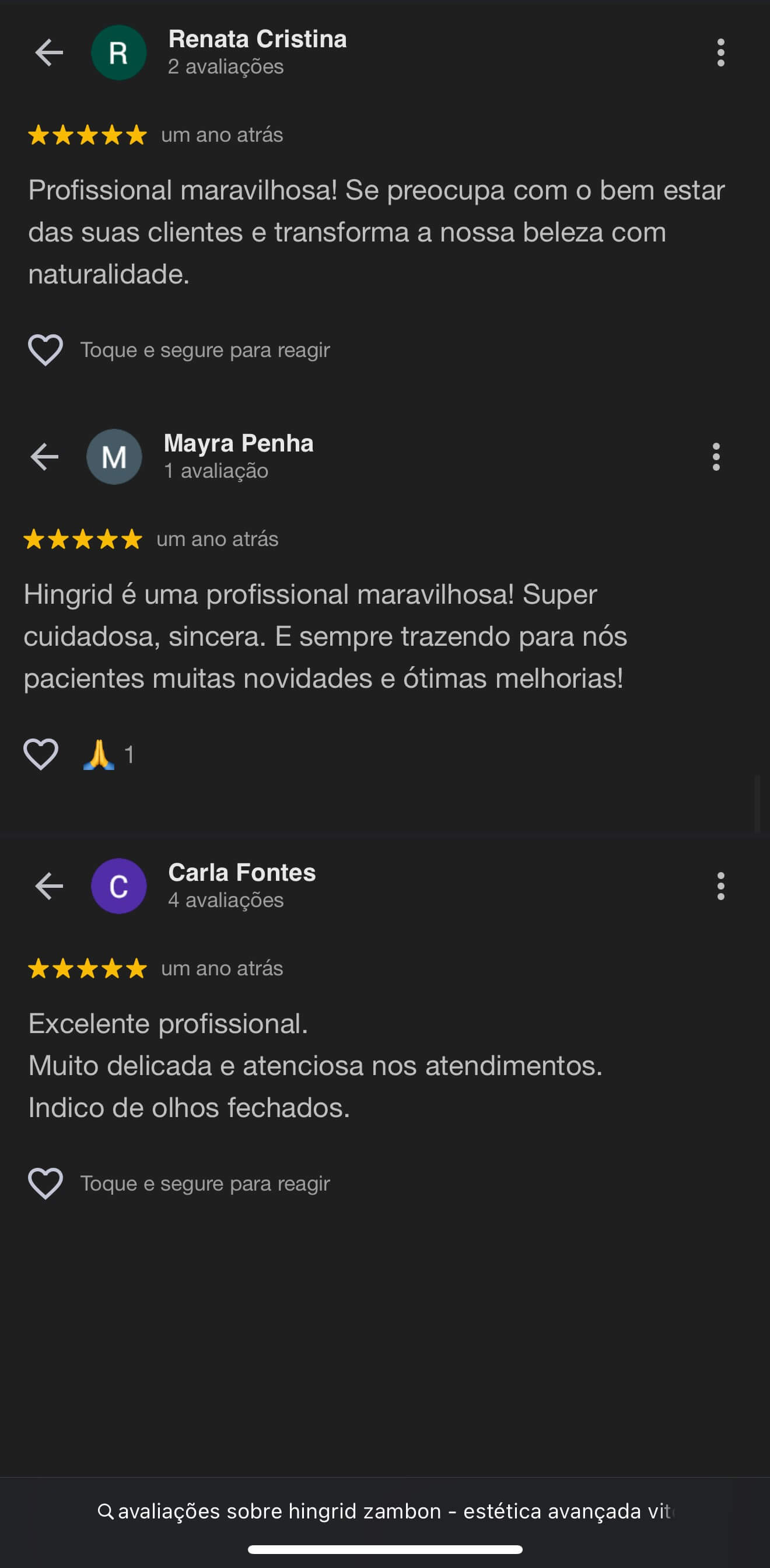770x1568 pixels.
Task: Open the overflow menu on Mayra Penha's review
Action: (716, 457)
